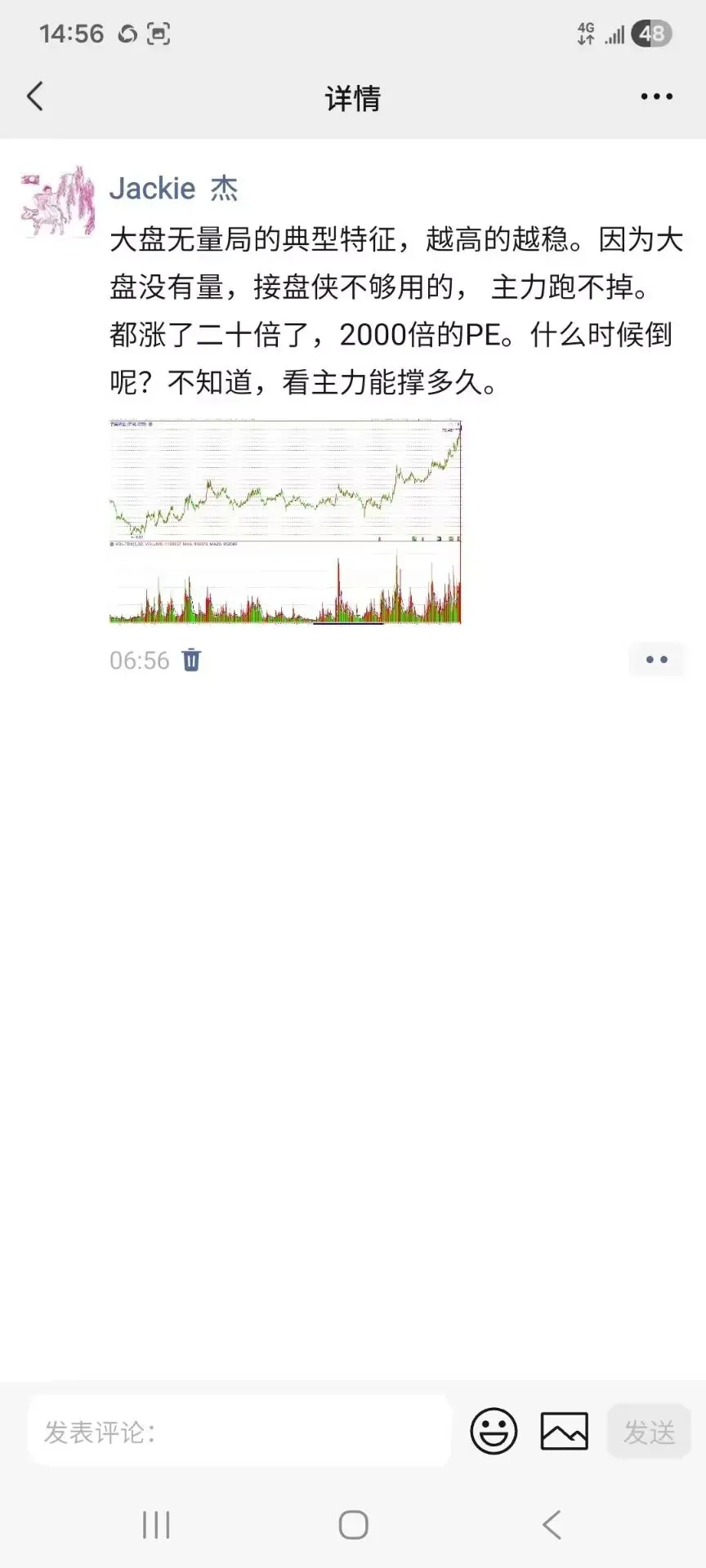Focus the 发表评论 comment field
The image size is (706, 1568).
point(239,1432)
